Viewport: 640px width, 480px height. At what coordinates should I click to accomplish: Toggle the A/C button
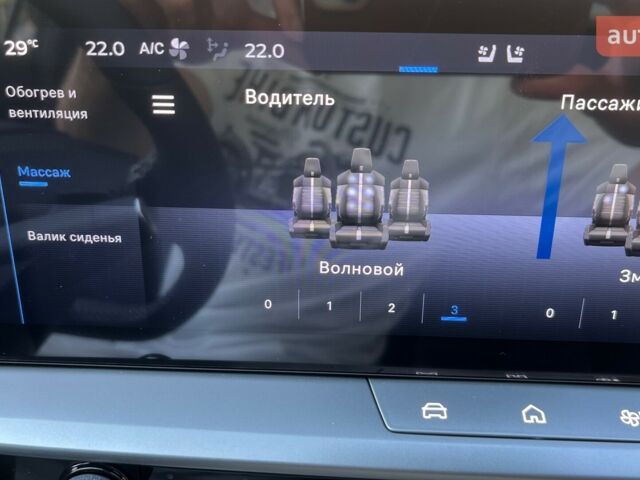(x=151, y=48)
